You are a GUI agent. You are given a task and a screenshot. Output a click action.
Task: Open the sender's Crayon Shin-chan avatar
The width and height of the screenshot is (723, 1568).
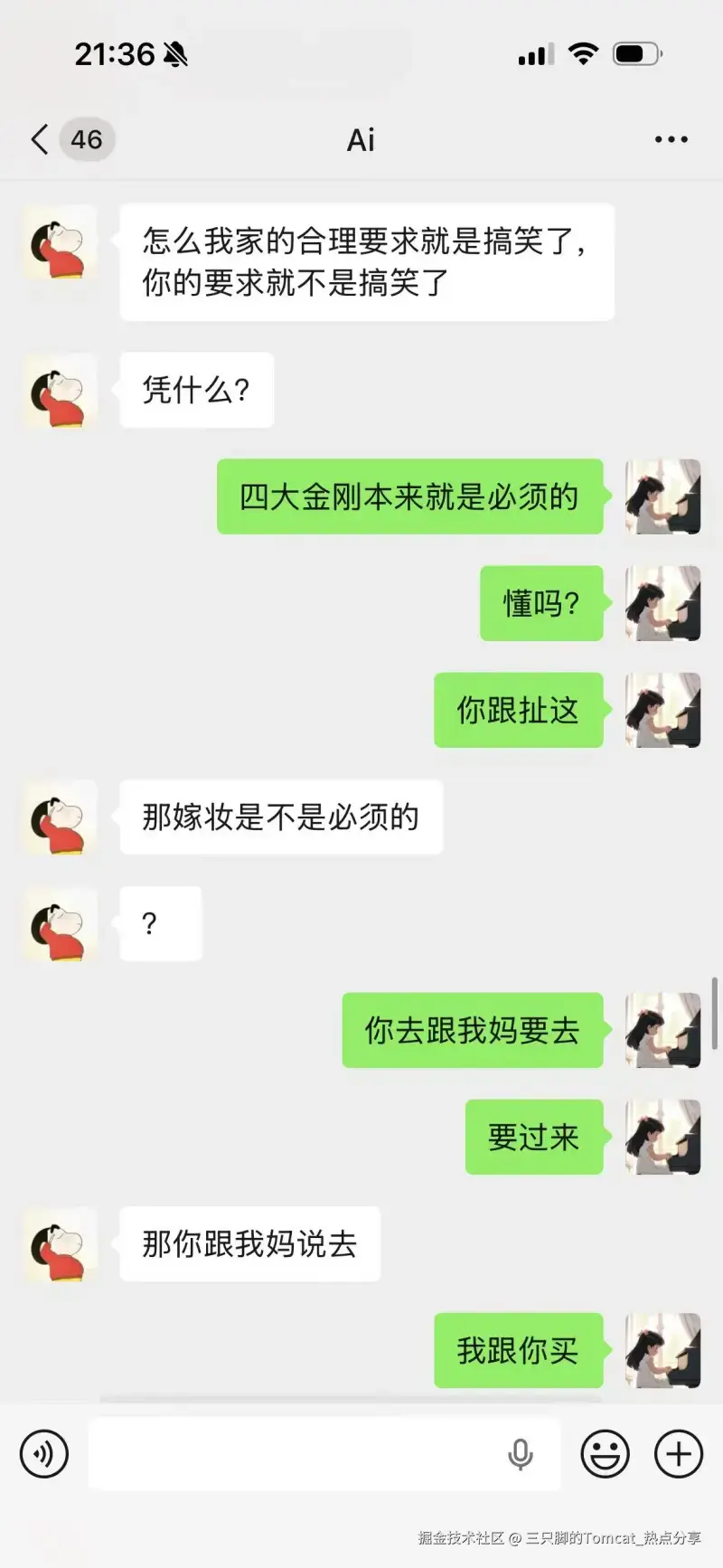(x=57, y=244)
